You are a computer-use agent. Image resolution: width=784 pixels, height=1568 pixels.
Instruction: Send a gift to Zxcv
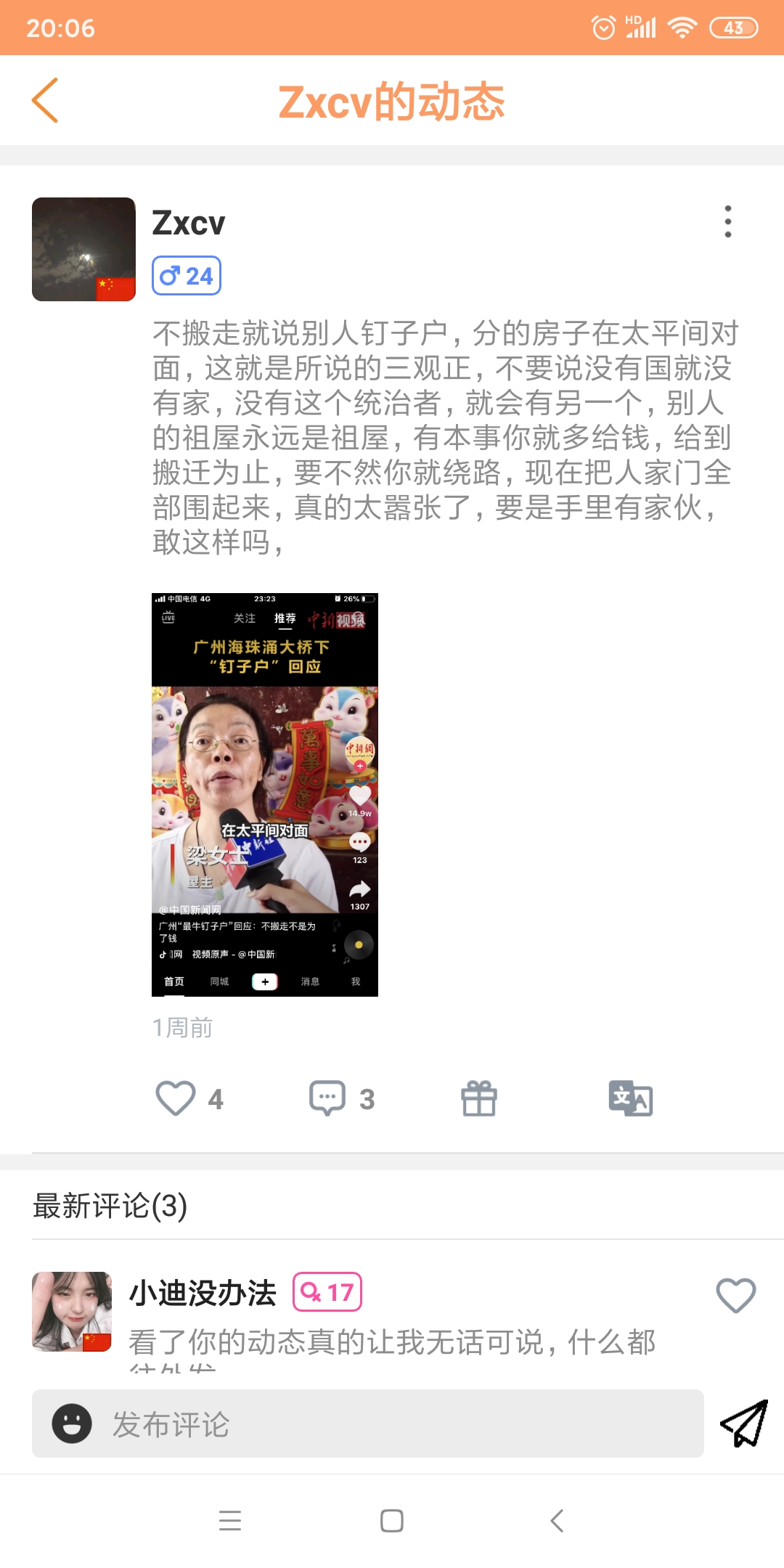click(479, 1098)
